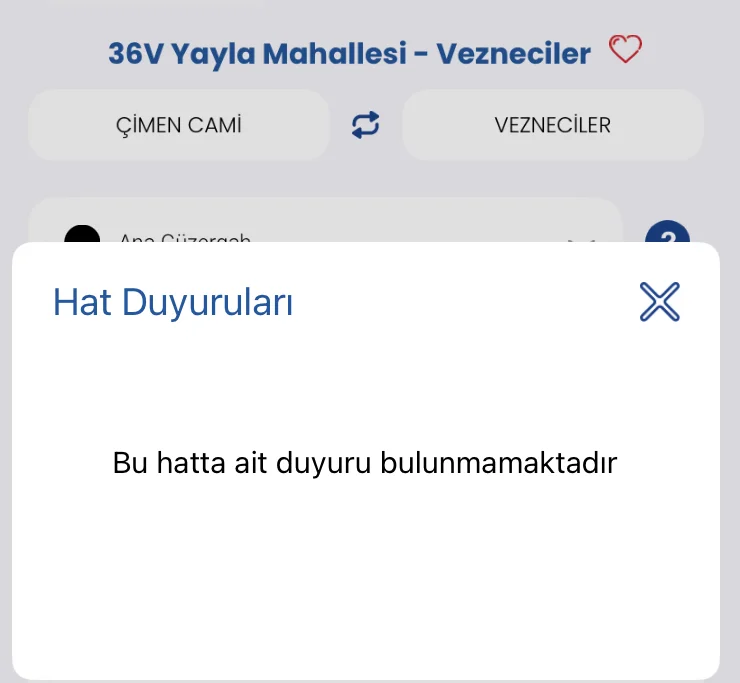
Task: Add line 36V to favorites
Action: (x=625, y=50)
